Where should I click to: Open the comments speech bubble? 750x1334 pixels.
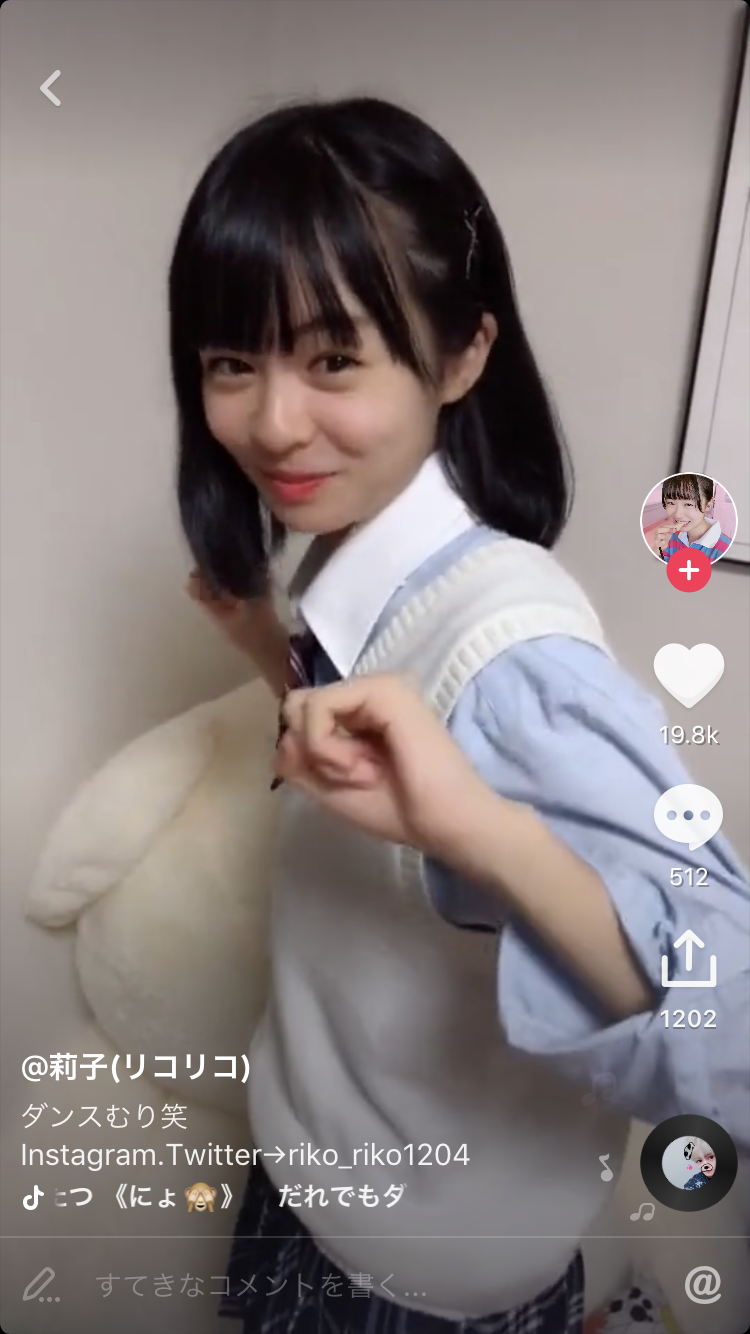click(688, 816)
